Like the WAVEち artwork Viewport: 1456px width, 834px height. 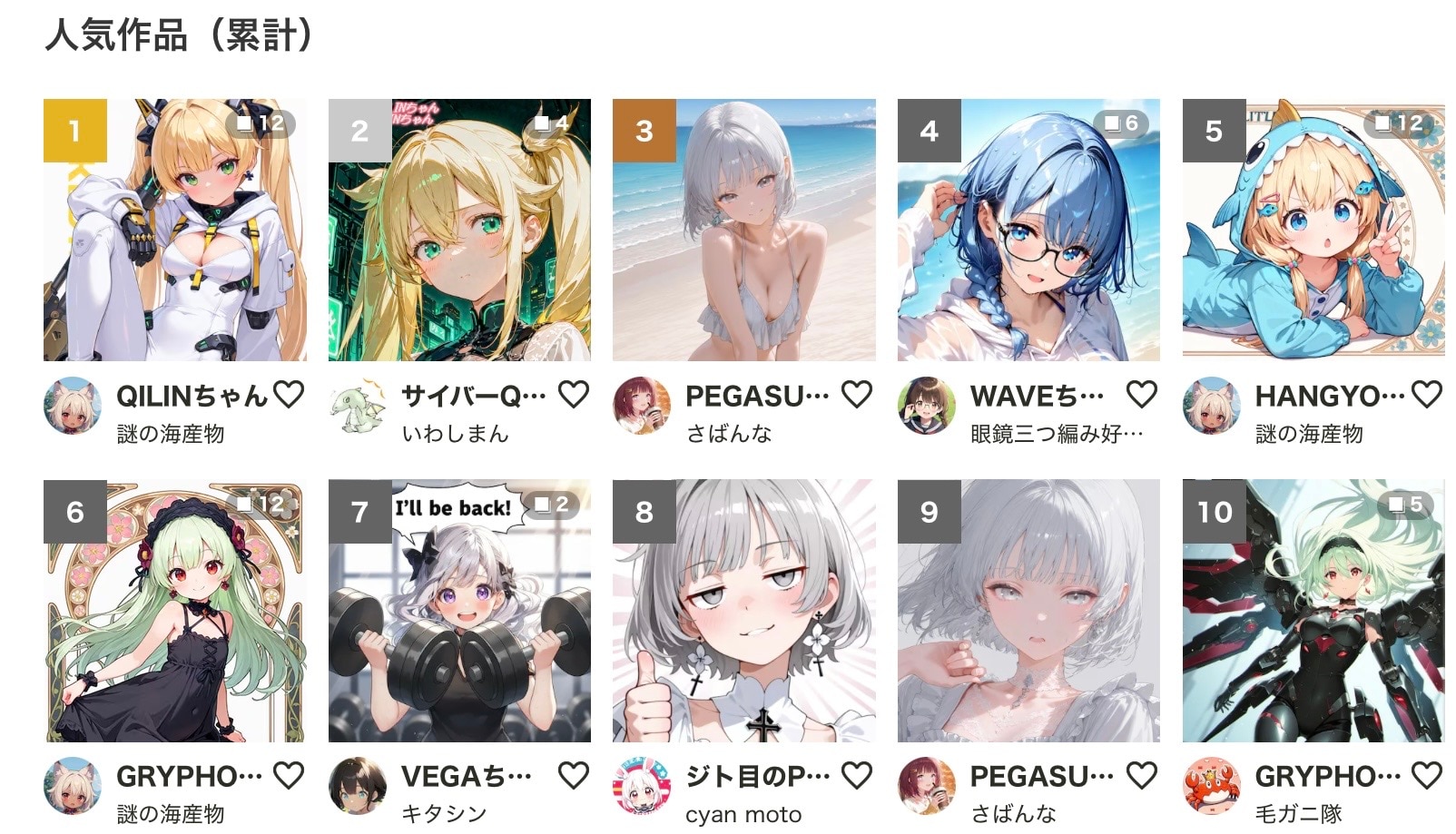click(x=1142, y=395)
